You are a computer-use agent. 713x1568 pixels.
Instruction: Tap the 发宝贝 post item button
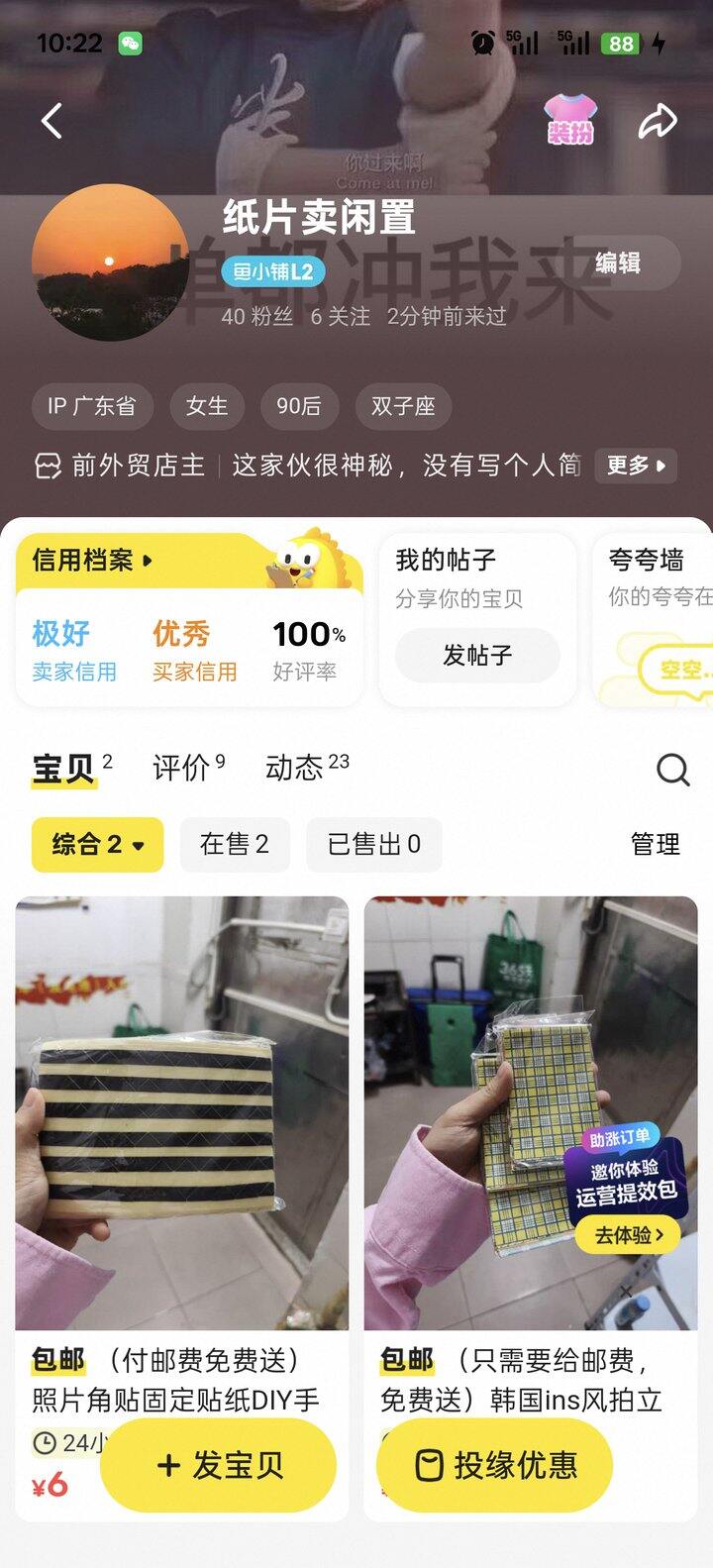219,1466
